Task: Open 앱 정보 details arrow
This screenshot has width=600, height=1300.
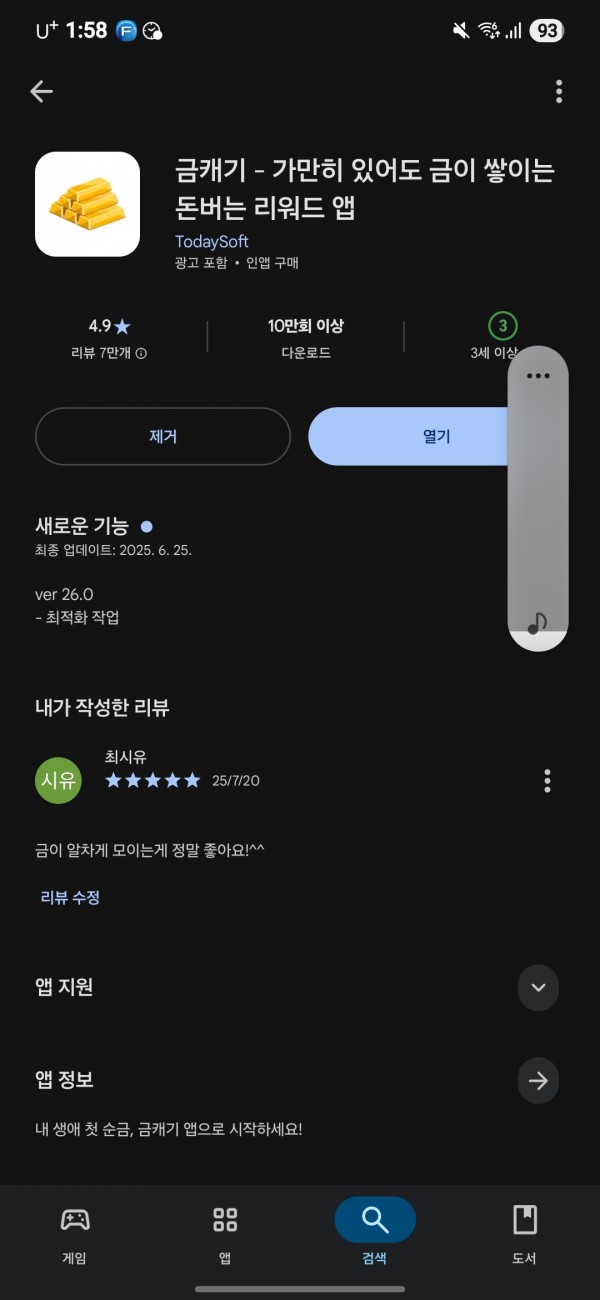Action: pos(538,1080)
